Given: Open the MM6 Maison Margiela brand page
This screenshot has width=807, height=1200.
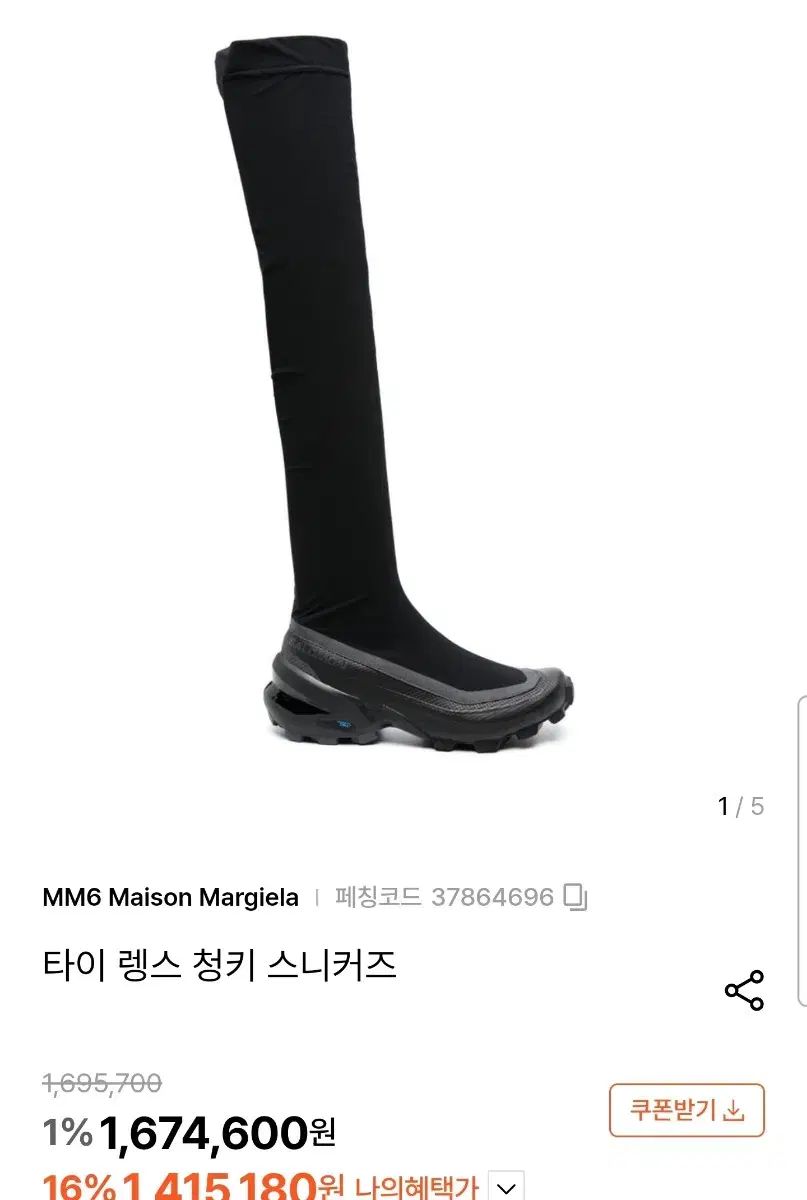Looking at the screenshot, I should (170, 897).
